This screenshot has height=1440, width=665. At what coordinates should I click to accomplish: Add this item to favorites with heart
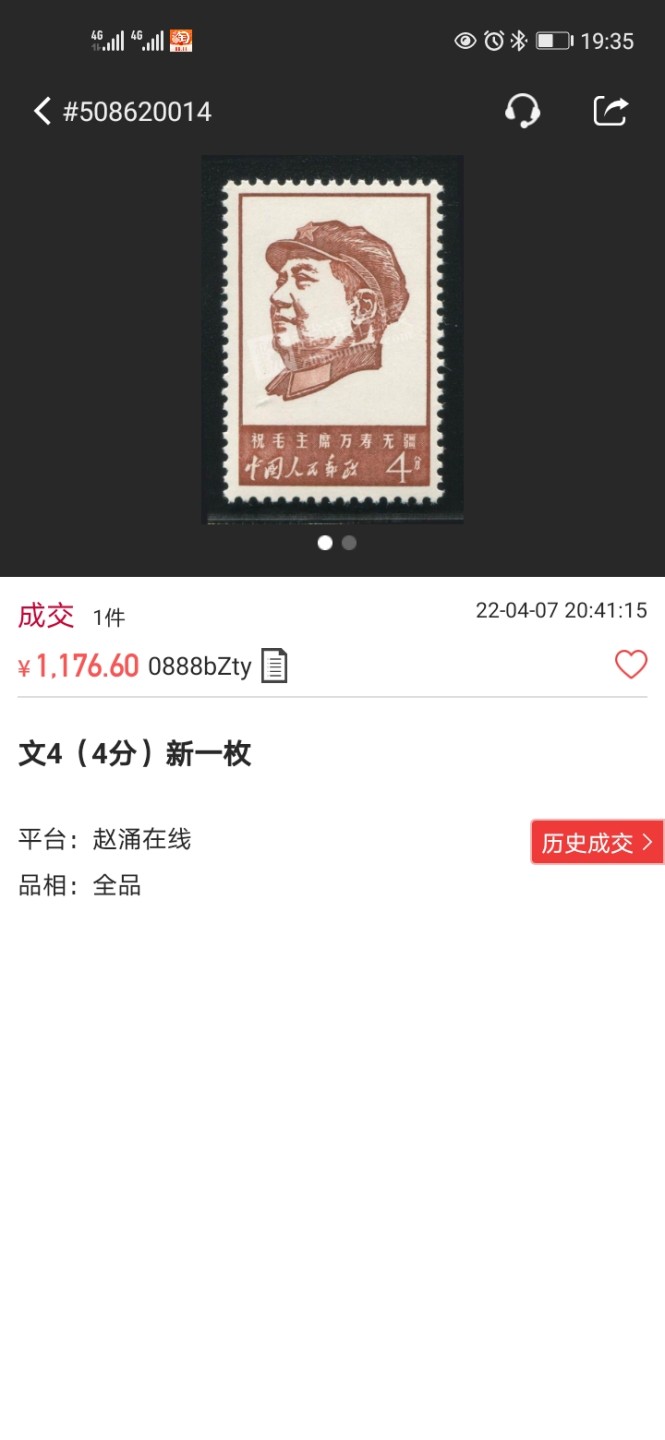pos(631,664)
